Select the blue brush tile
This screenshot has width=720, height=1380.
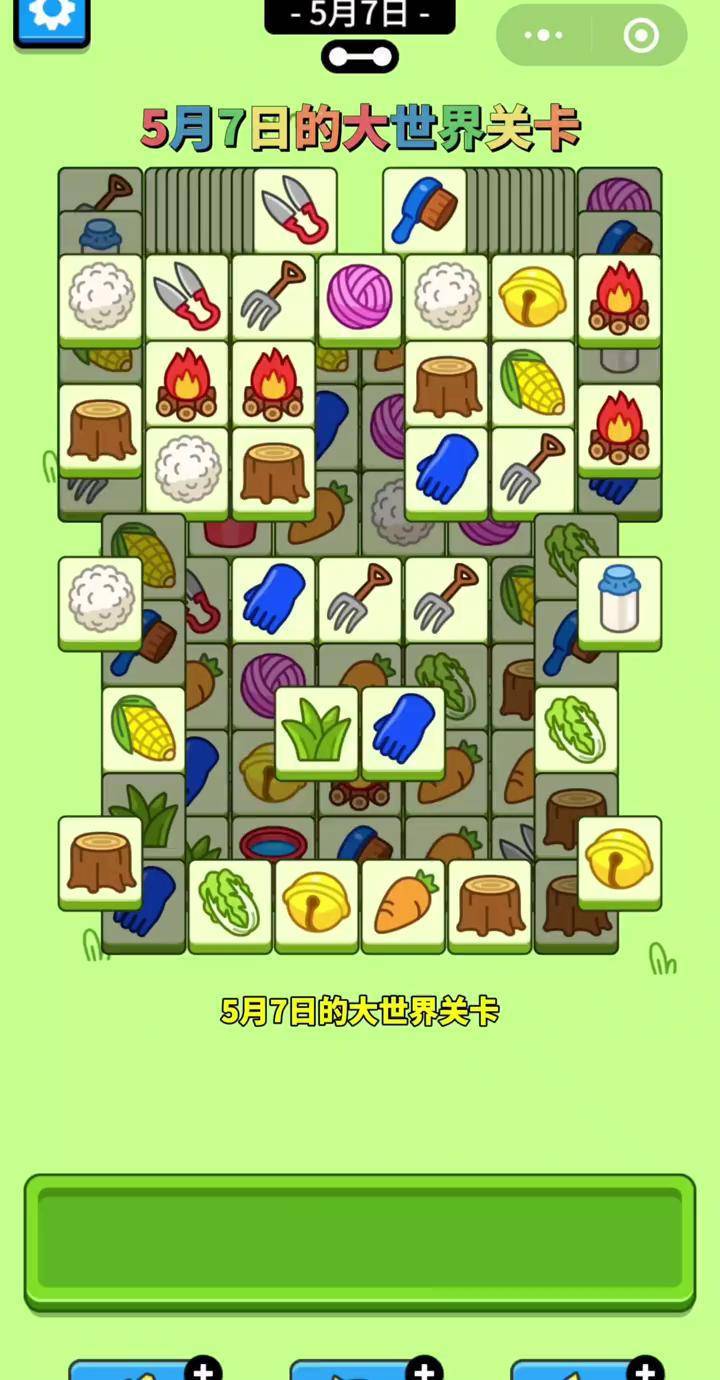tap(424, 211)
